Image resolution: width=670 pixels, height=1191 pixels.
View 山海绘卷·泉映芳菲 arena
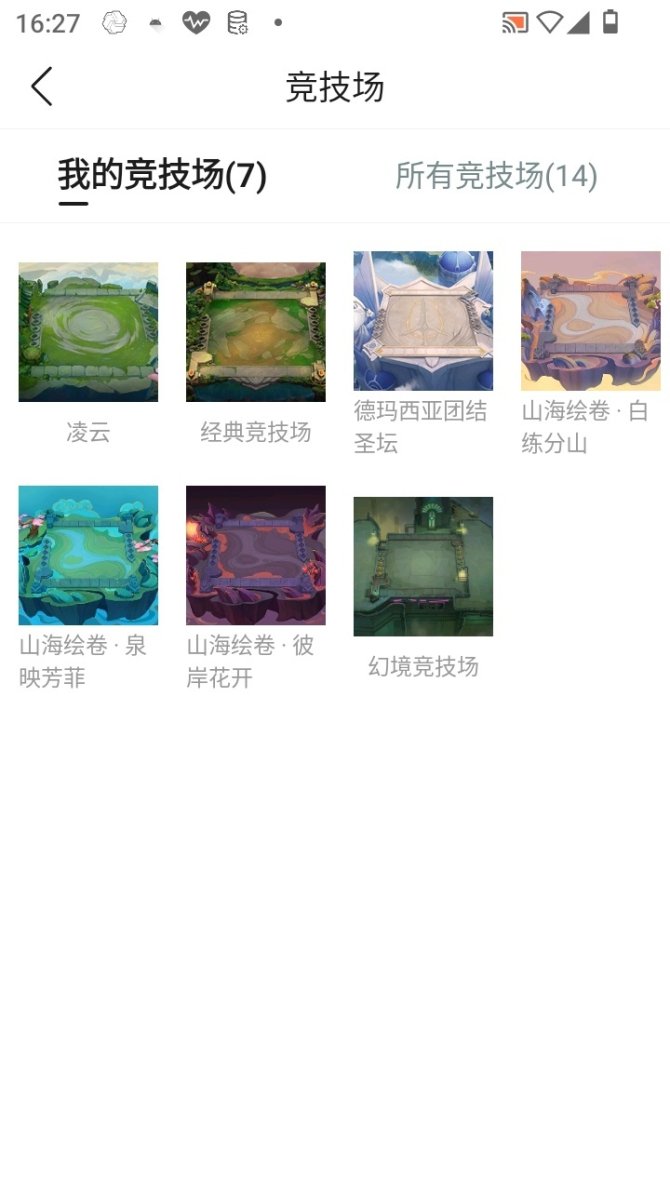(x=88, y=555)
